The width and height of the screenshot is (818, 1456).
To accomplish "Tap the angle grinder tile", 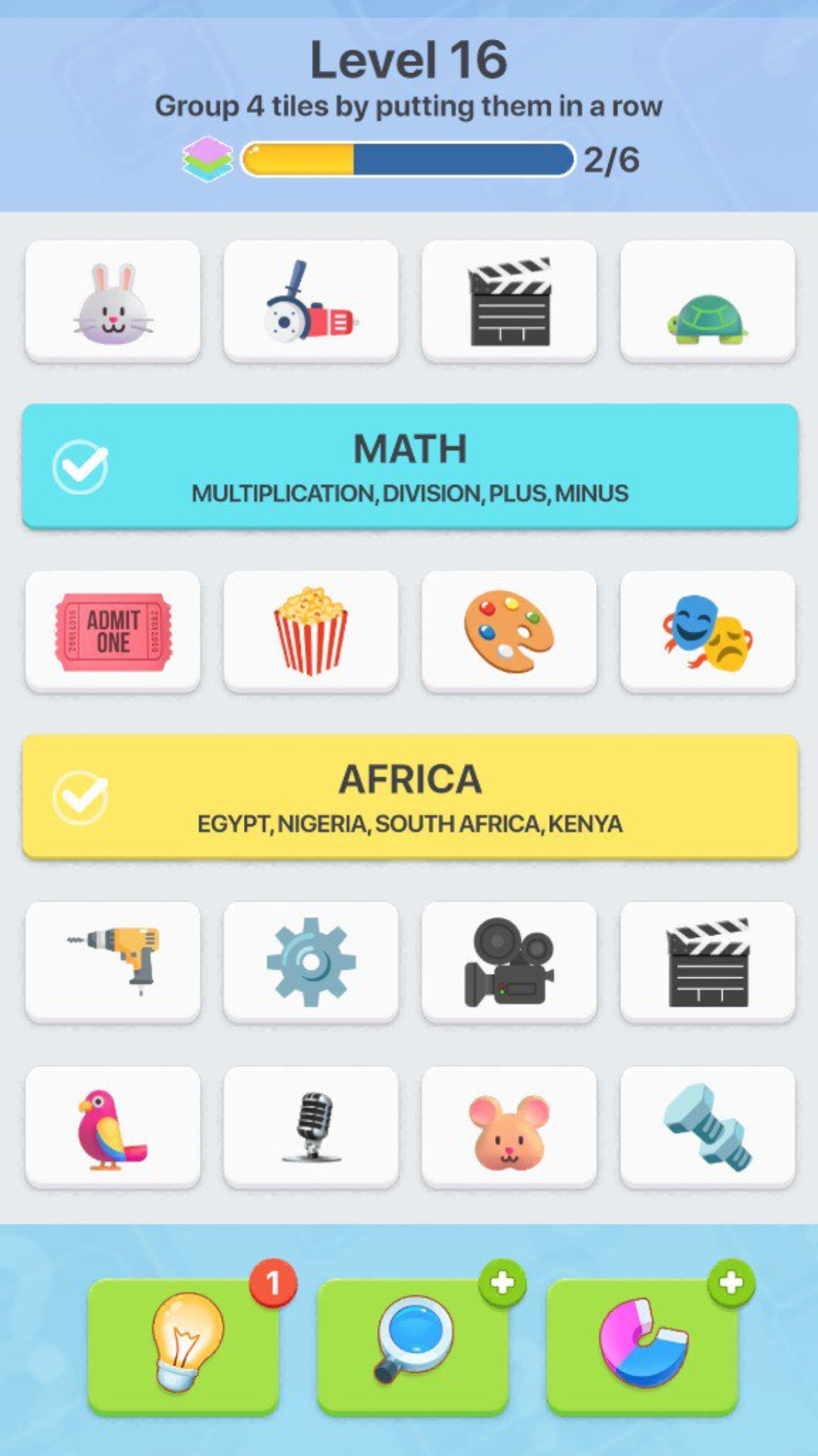I will [x=311, y=301].
